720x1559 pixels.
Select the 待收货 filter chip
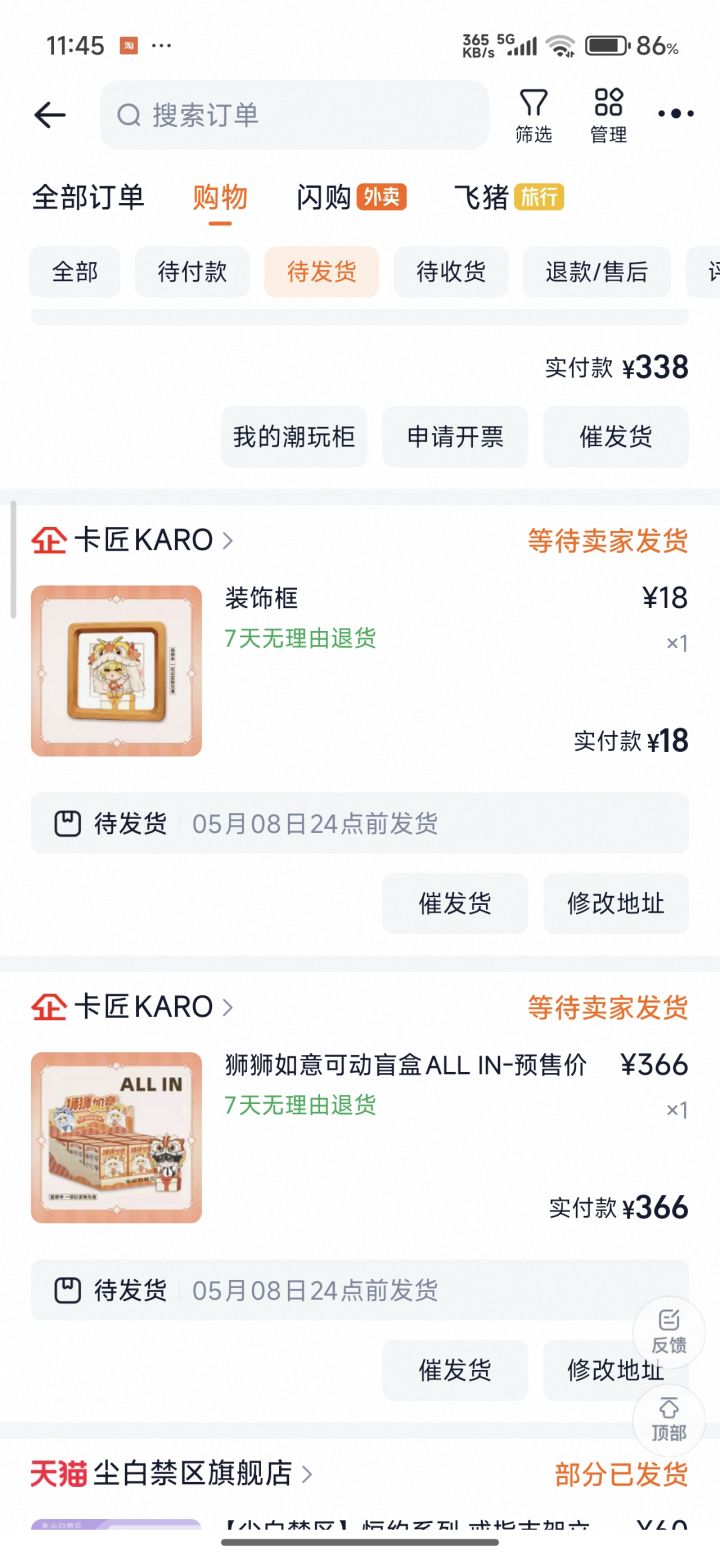pos(450,272)
